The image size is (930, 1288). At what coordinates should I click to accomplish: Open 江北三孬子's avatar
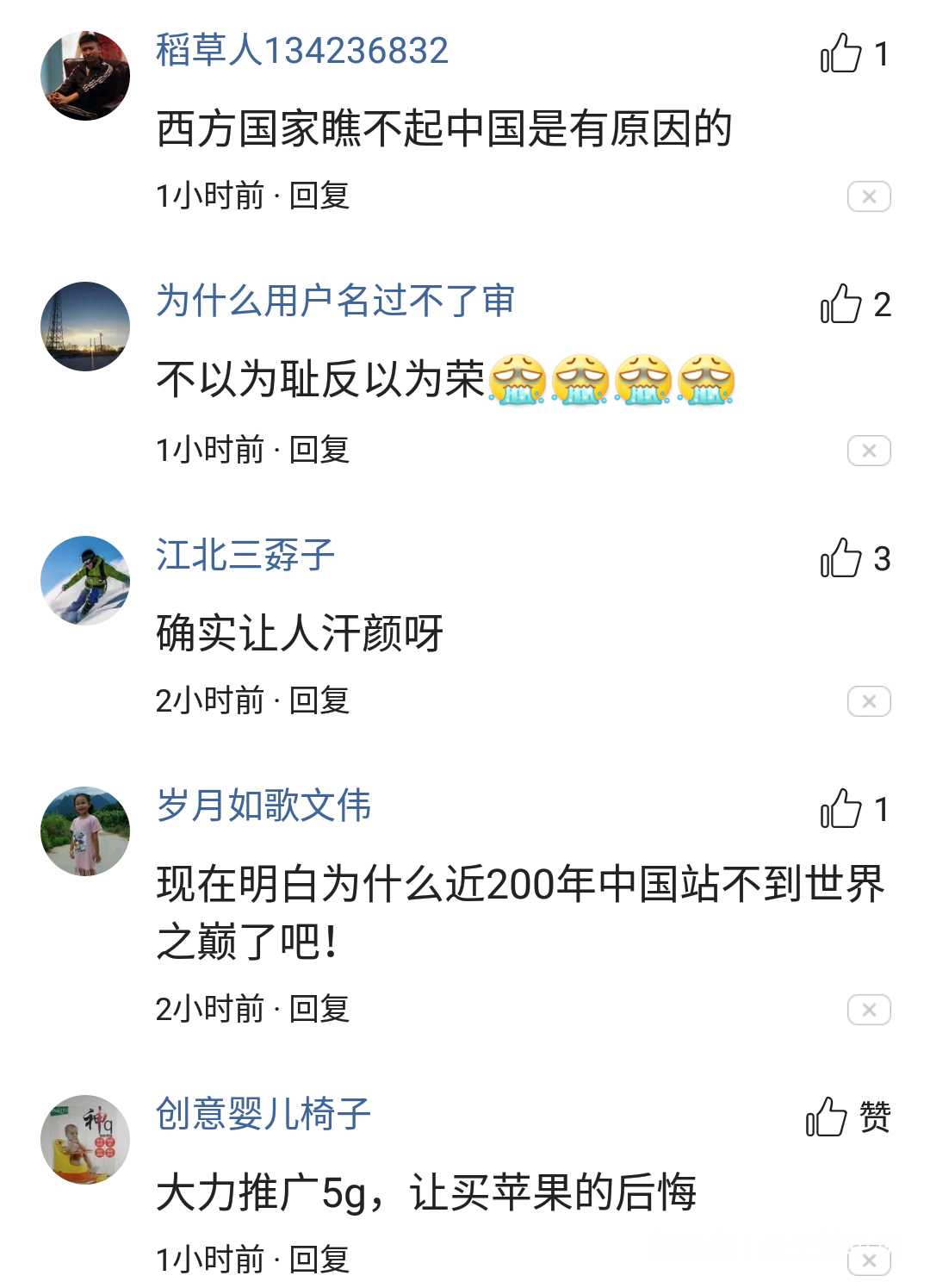(x=85, y=581)
